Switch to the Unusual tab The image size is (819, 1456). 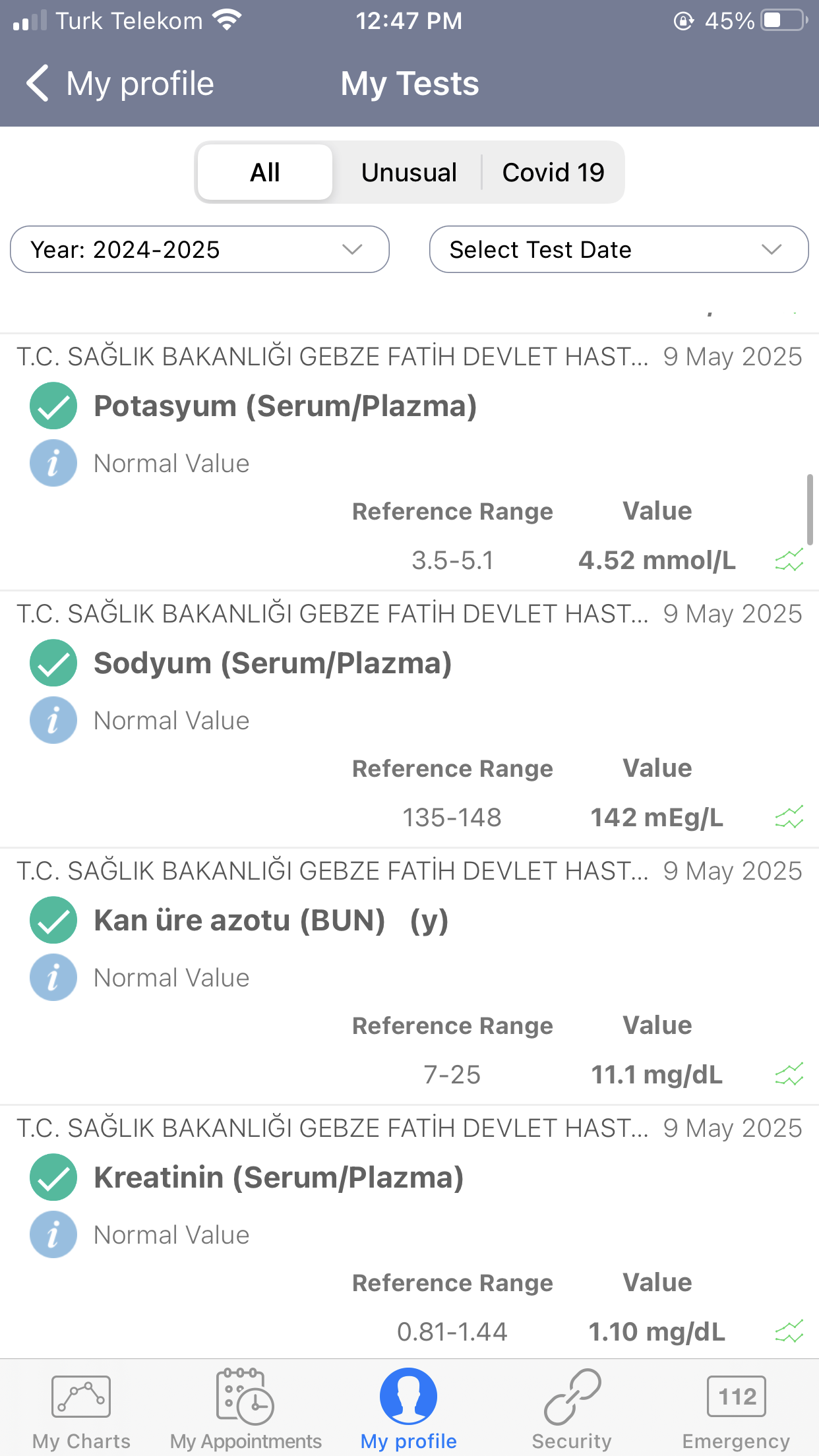click(x=409, y=172)
